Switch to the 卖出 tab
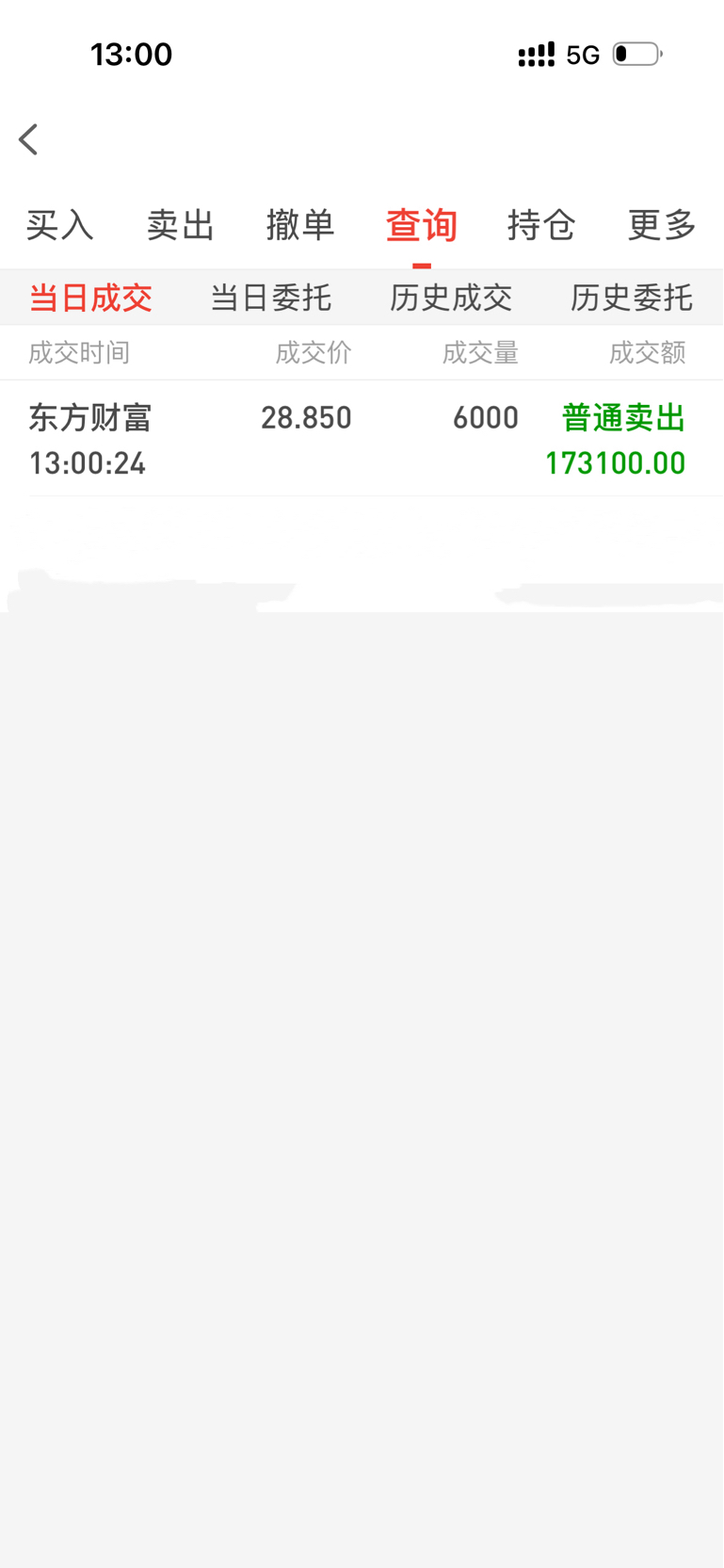 pyautogui.click(x=181, y=225)
